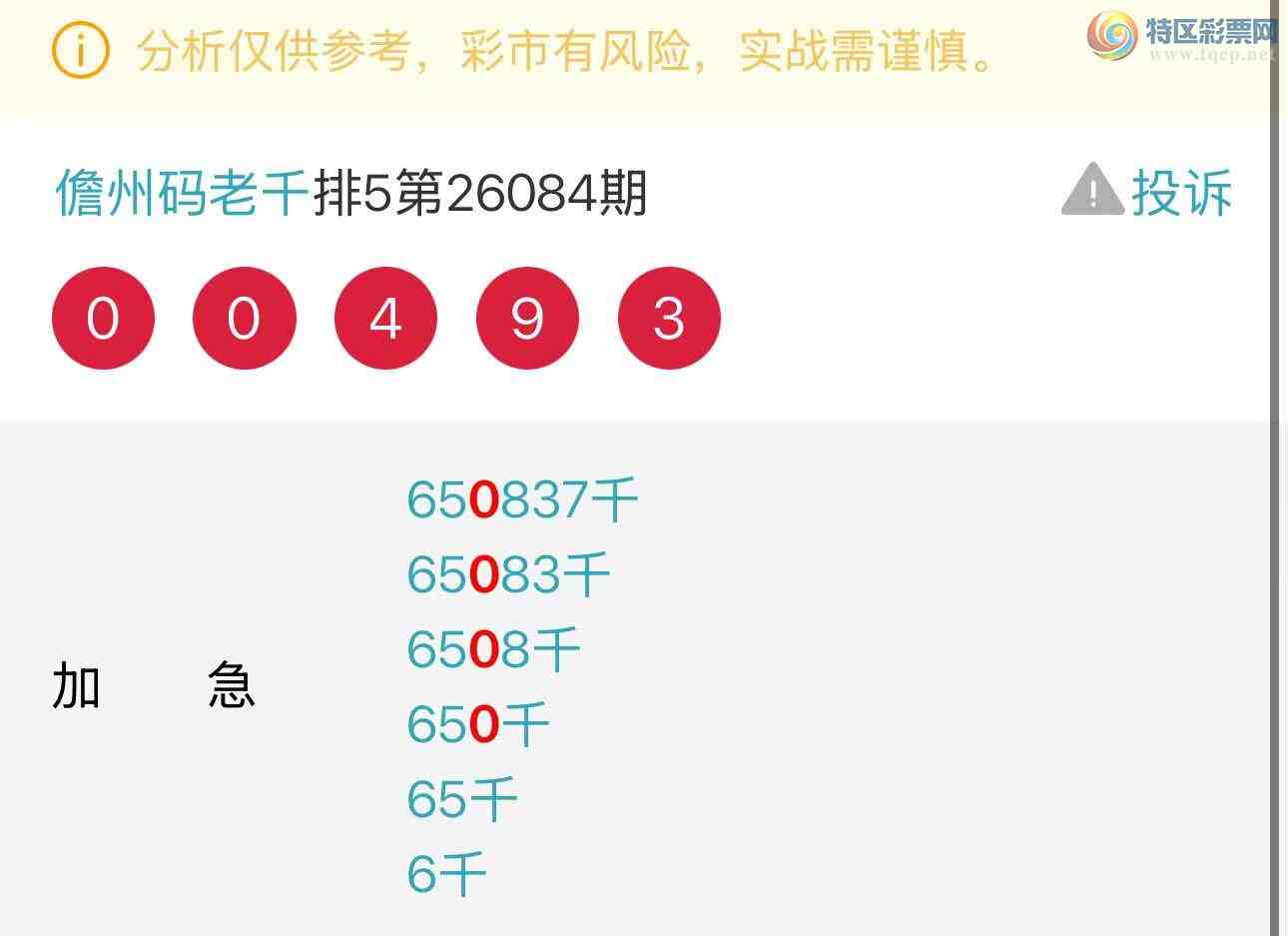This screenshot has height=936, width=1288.
Task: Open the 儋州码老千 author link
Action: click(182, 193)
